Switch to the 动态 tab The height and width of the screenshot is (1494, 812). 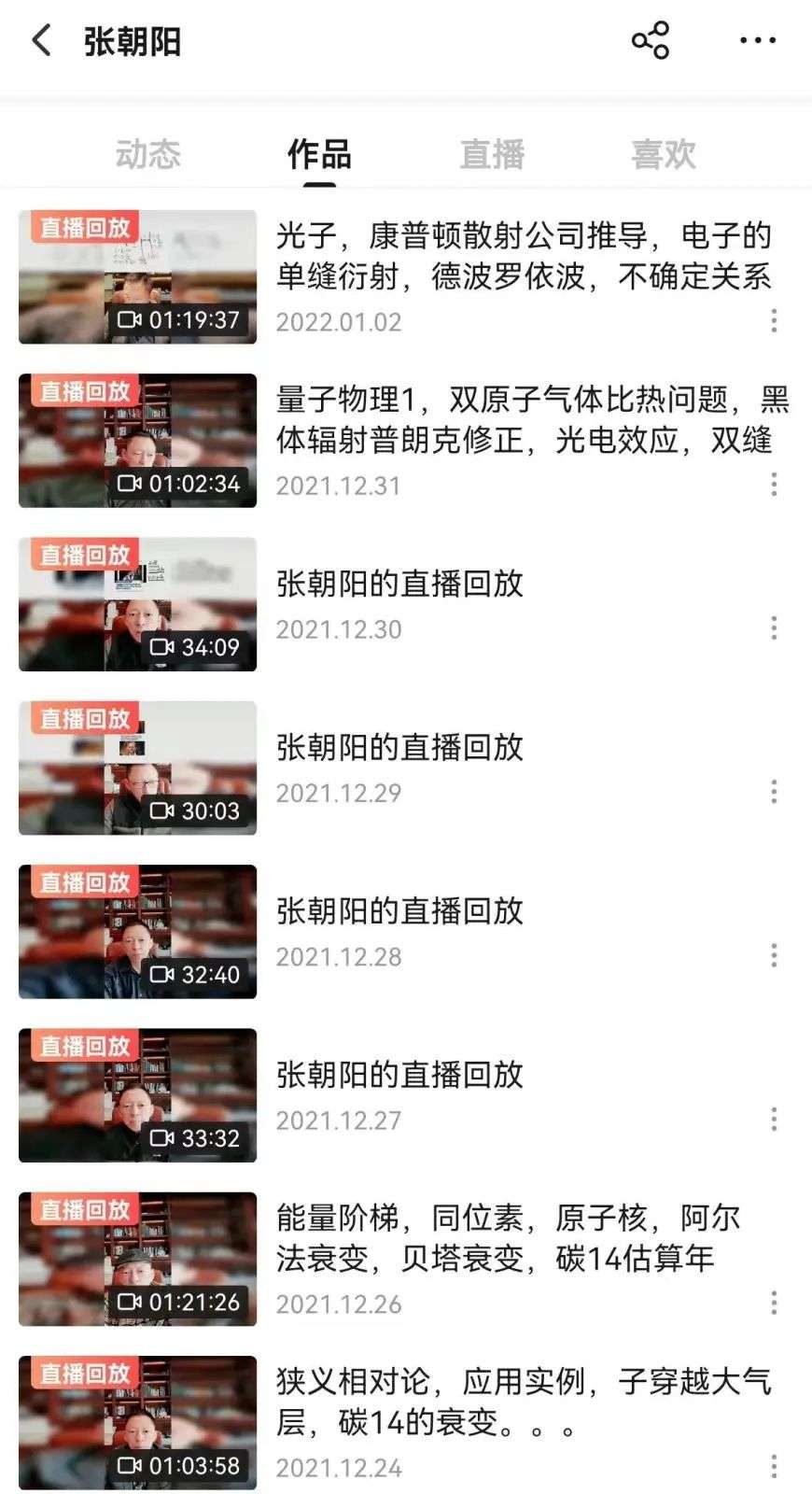[x=147, y=154]
